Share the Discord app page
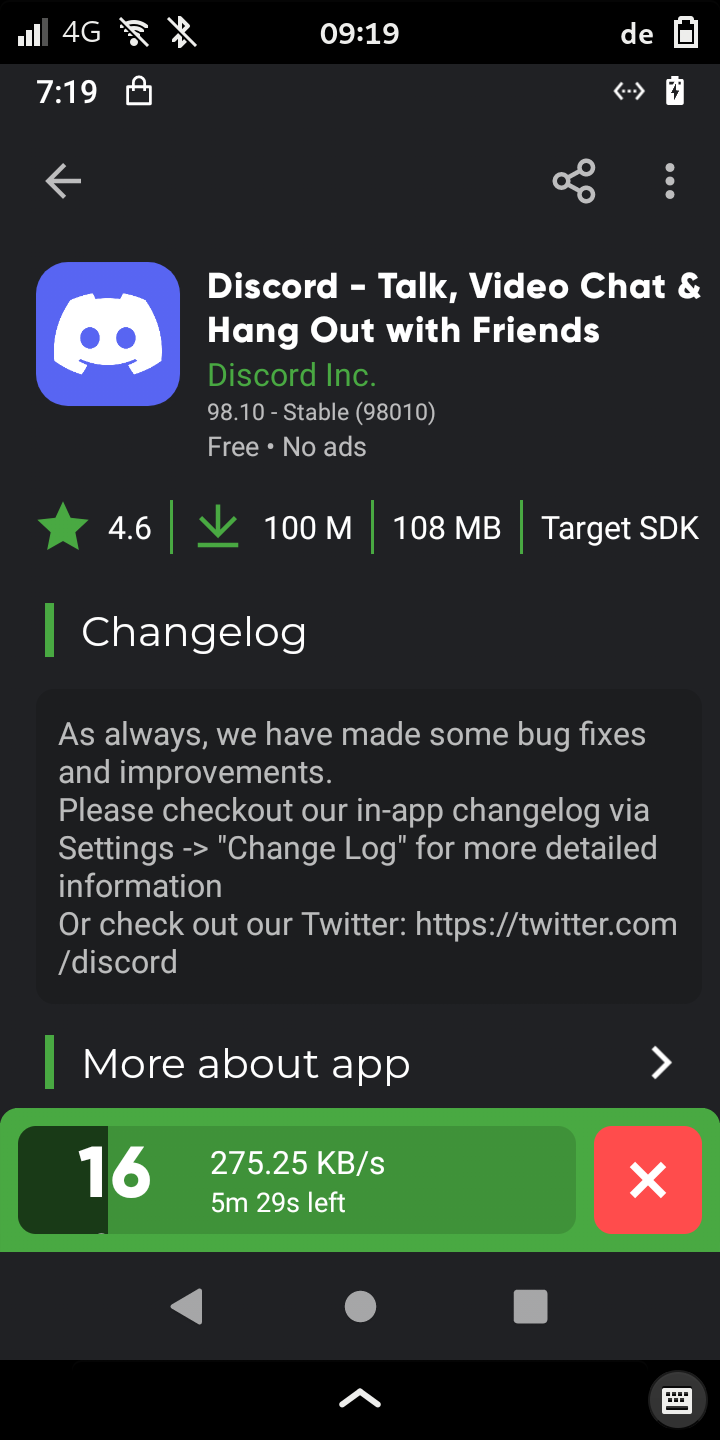Viewport: 720px width, 1440px height. click(574, 181)
